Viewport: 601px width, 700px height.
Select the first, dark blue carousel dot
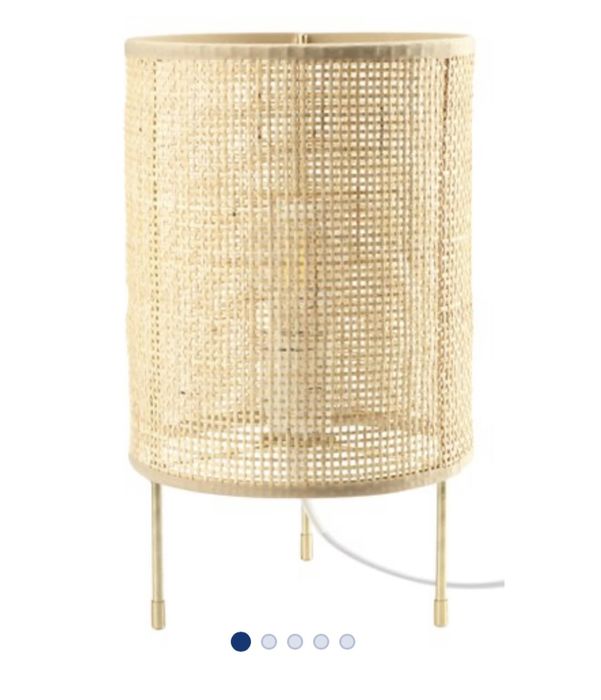point(241,641)
